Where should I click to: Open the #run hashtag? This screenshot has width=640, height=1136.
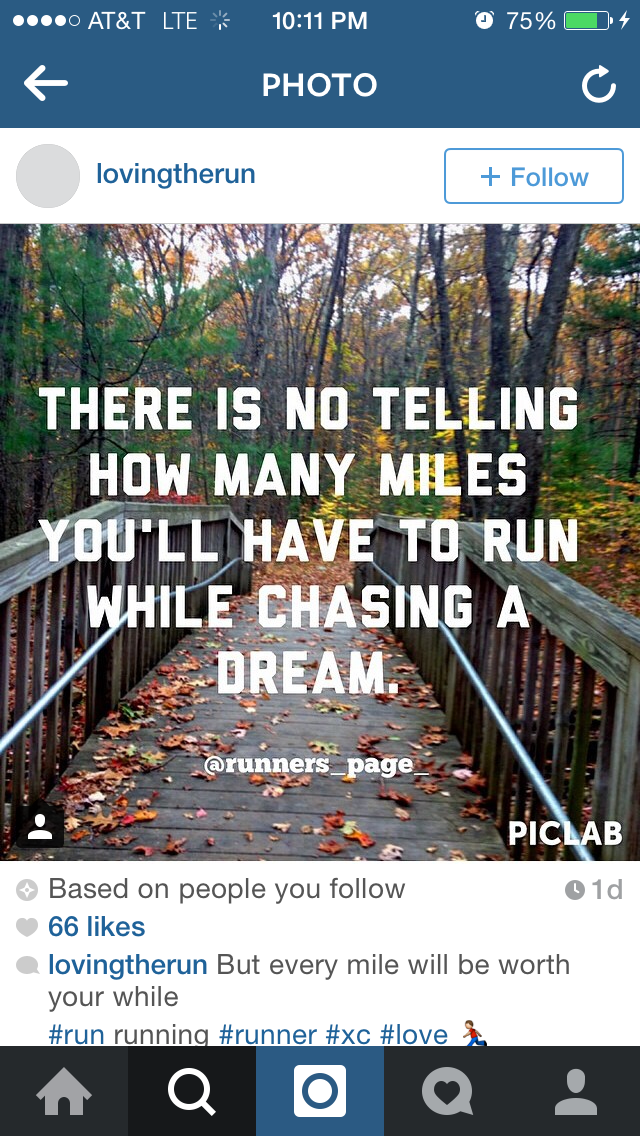click(x=76, y=1034)
